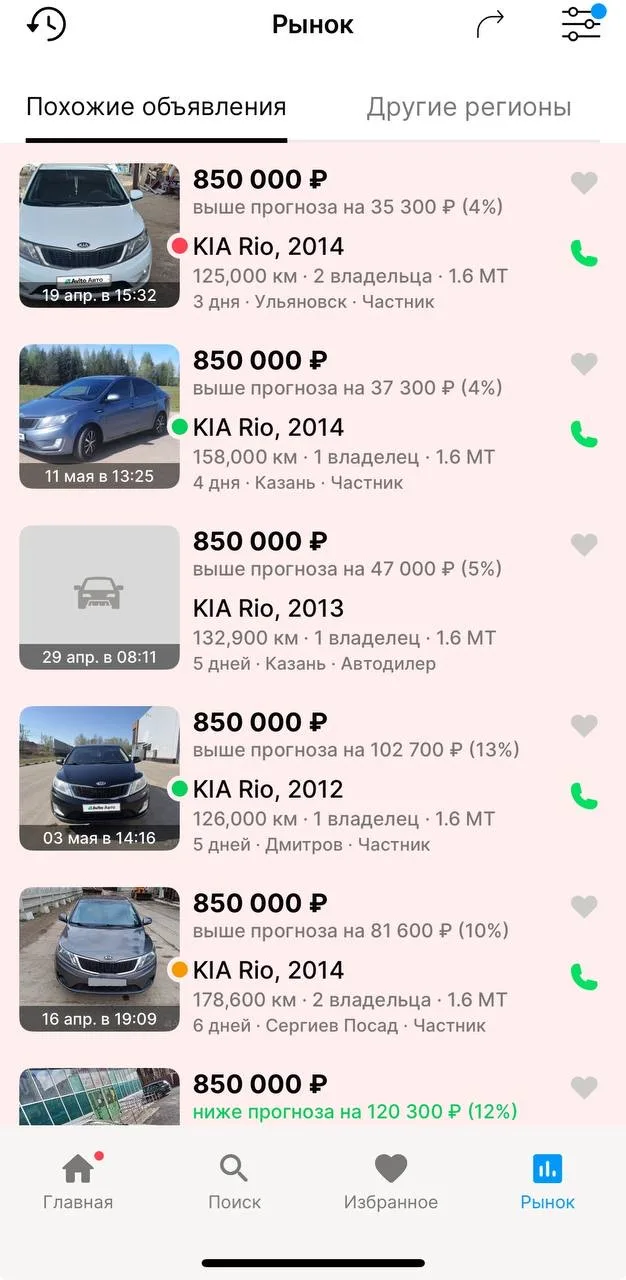Viewport: 626px width, 1280px height.
Task: Call the seller of the Ульяновск KIA Rio
Action: (x=584, y=254)
